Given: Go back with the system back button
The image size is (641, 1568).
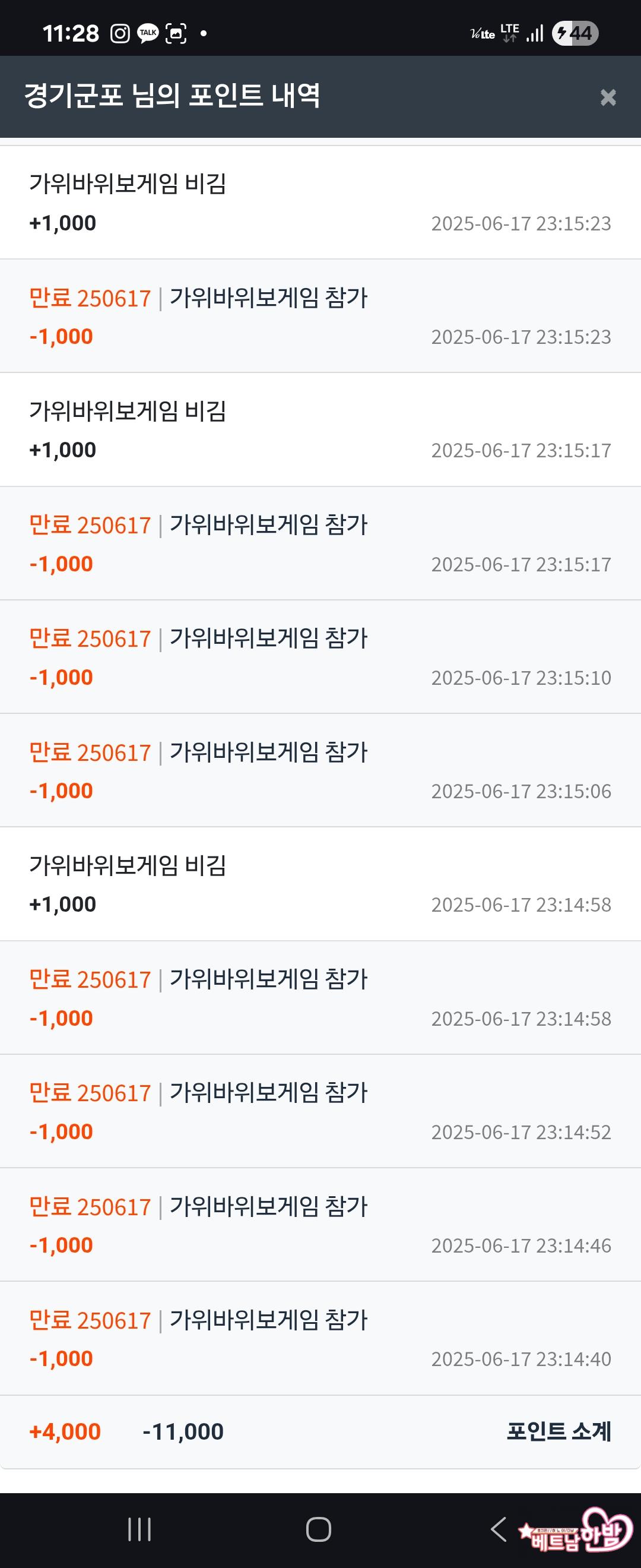Looking at the screenshot, I should (498, 1528).
